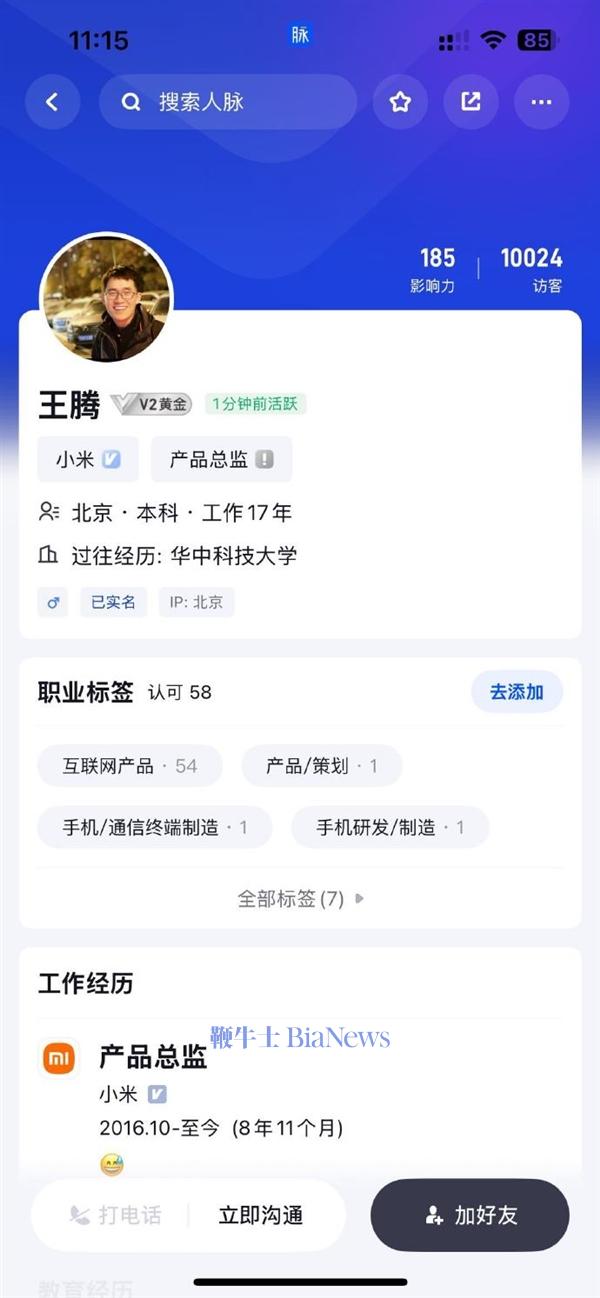View the profile avatar photo
The image size is (600, 1298).
pyautogui.click(x=106, y=298)
